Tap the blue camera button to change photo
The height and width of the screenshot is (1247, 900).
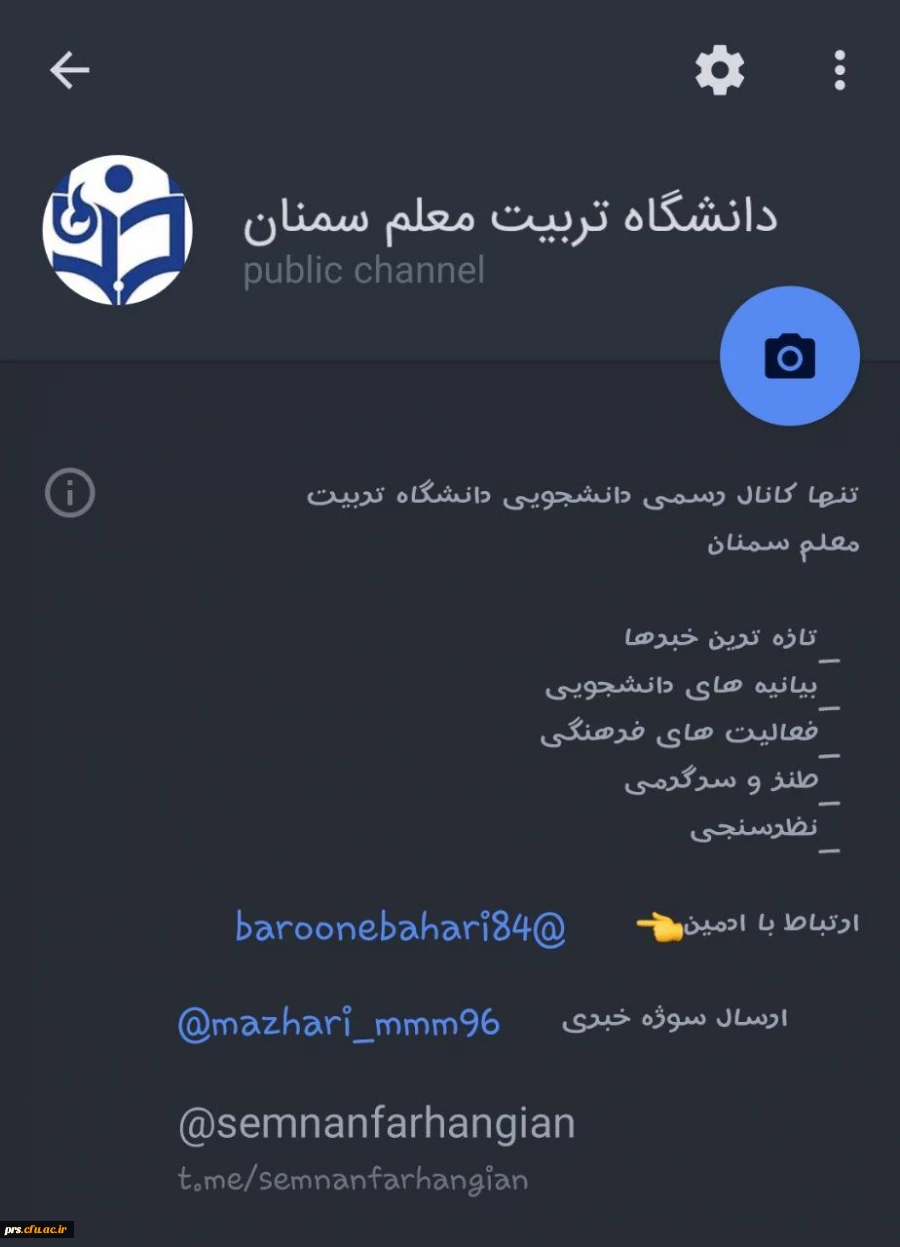(x=789, y=356)
